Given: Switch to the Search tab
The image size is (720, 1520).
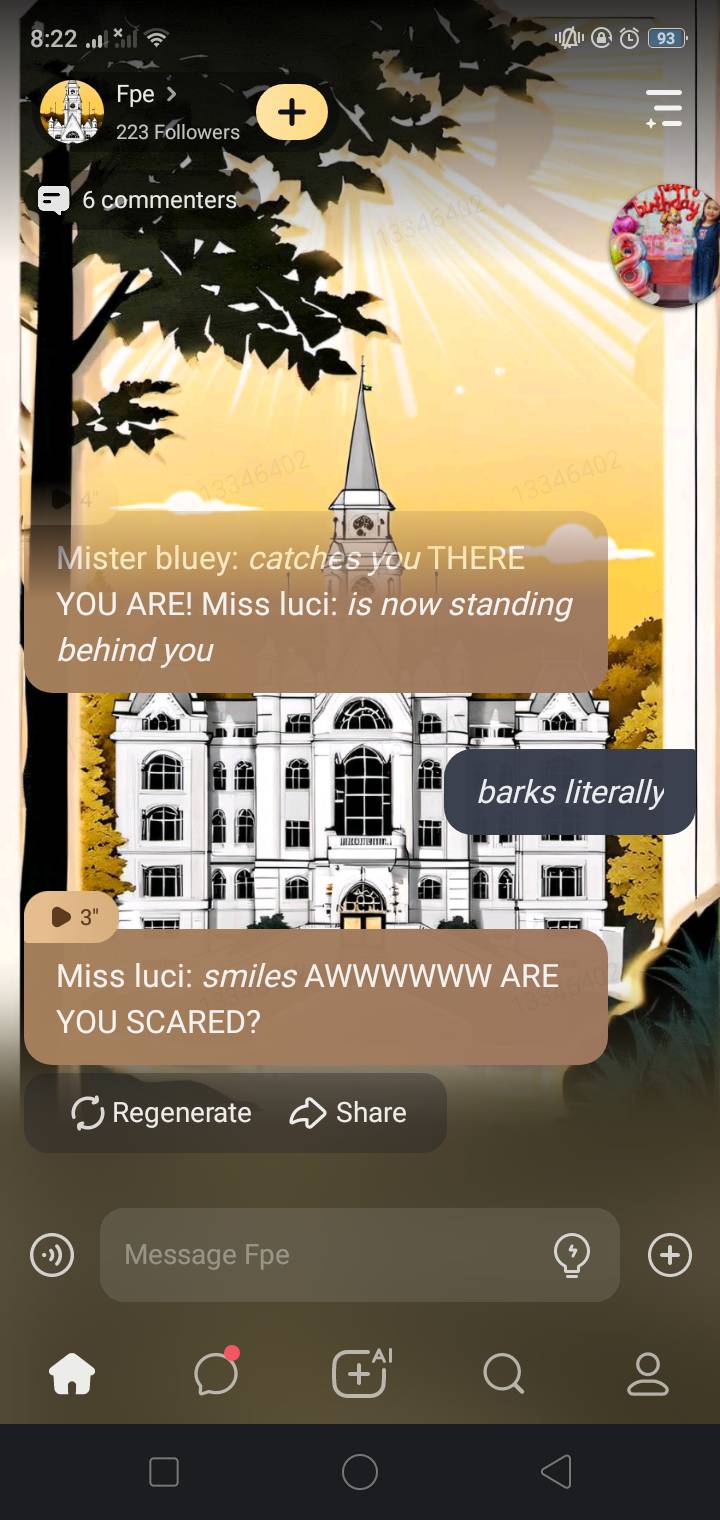Looking at the screenshot, I should pyautogui.click(x=503, y=1374).
